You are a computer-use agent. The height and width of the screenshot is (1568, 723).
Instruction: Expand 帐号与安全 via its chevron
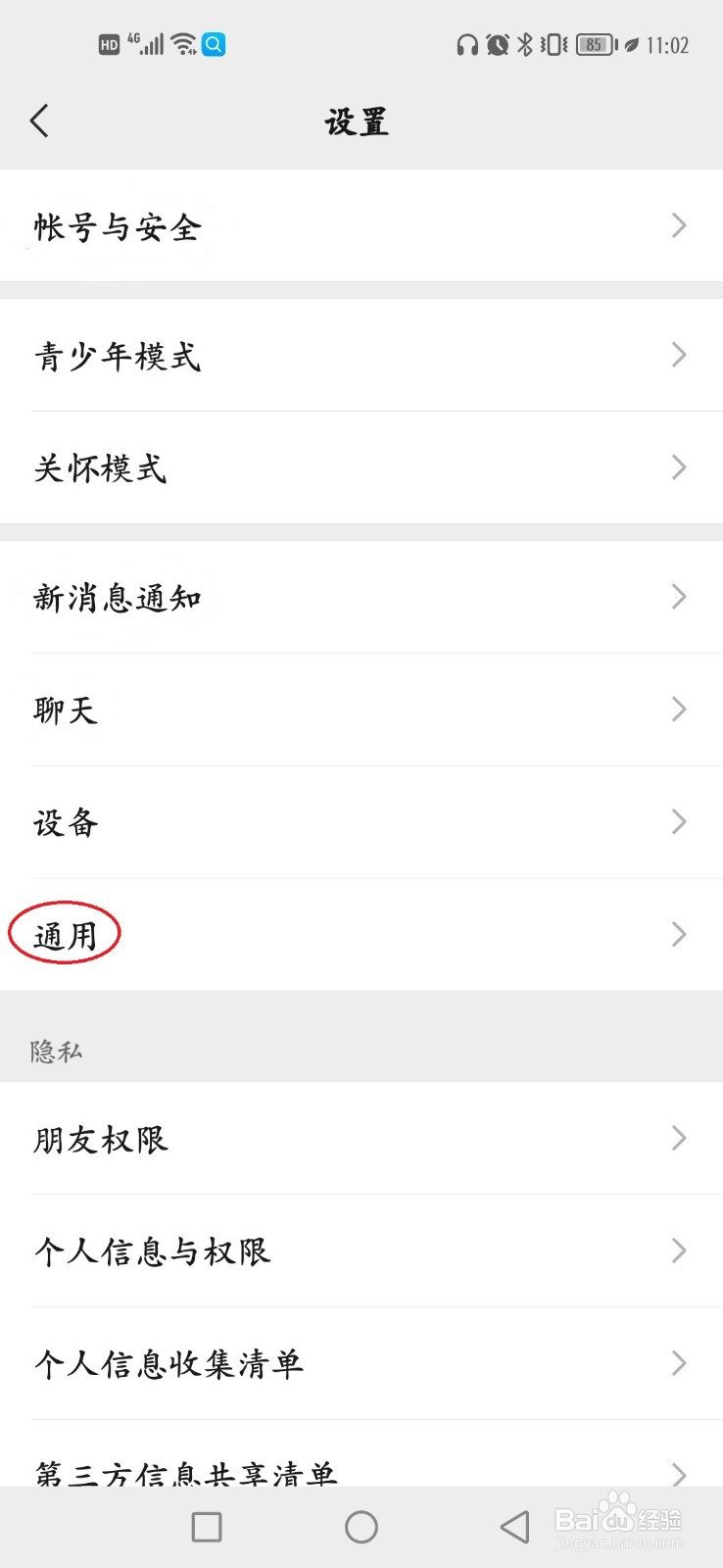[x=678, y=226]
